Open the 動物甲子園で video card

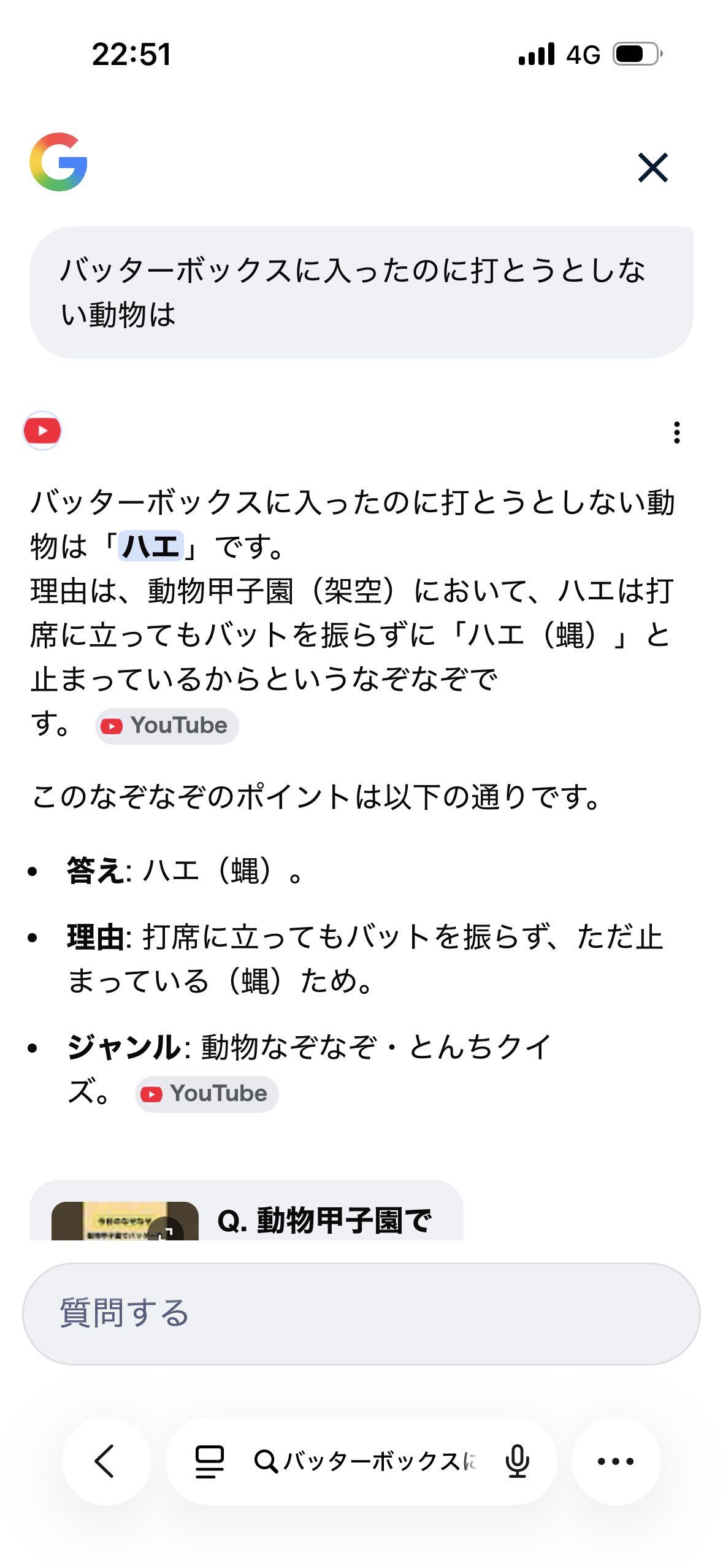(x=245, y=1218)
